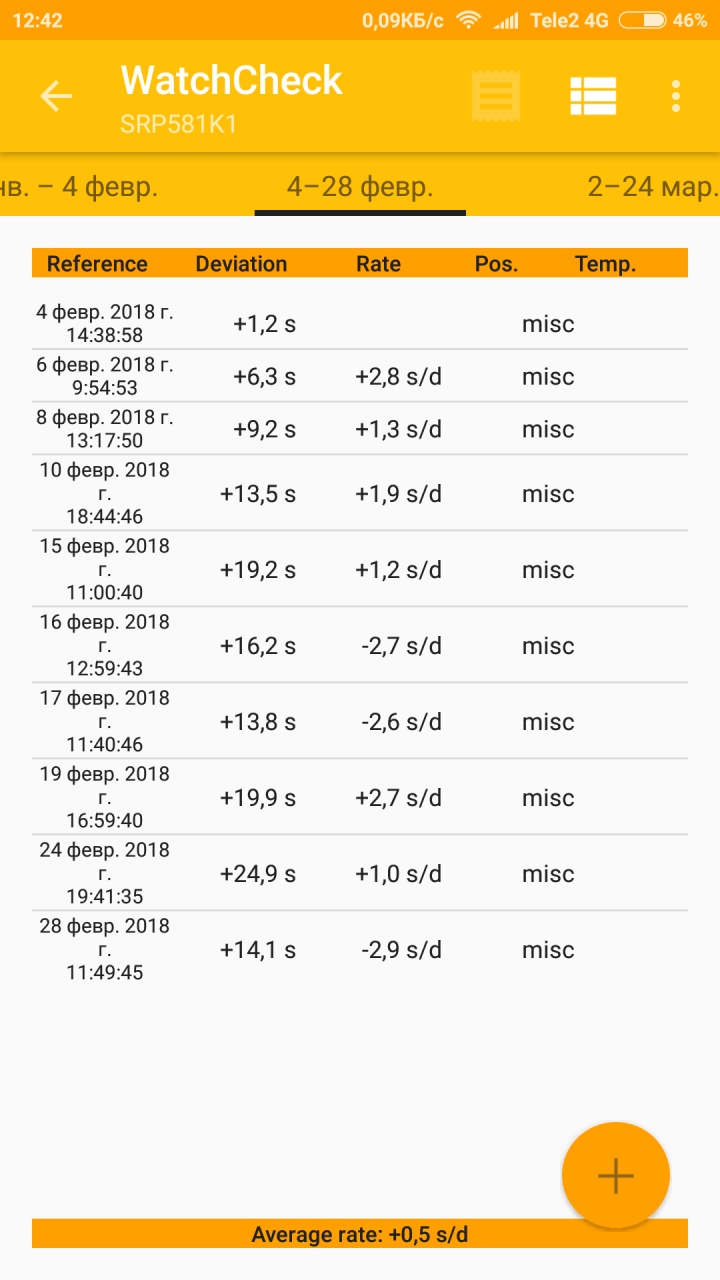Select the 4–28 февр. tab
Image resolution: width=720 pixels, height=1280 pixels.
click(360, 186)
